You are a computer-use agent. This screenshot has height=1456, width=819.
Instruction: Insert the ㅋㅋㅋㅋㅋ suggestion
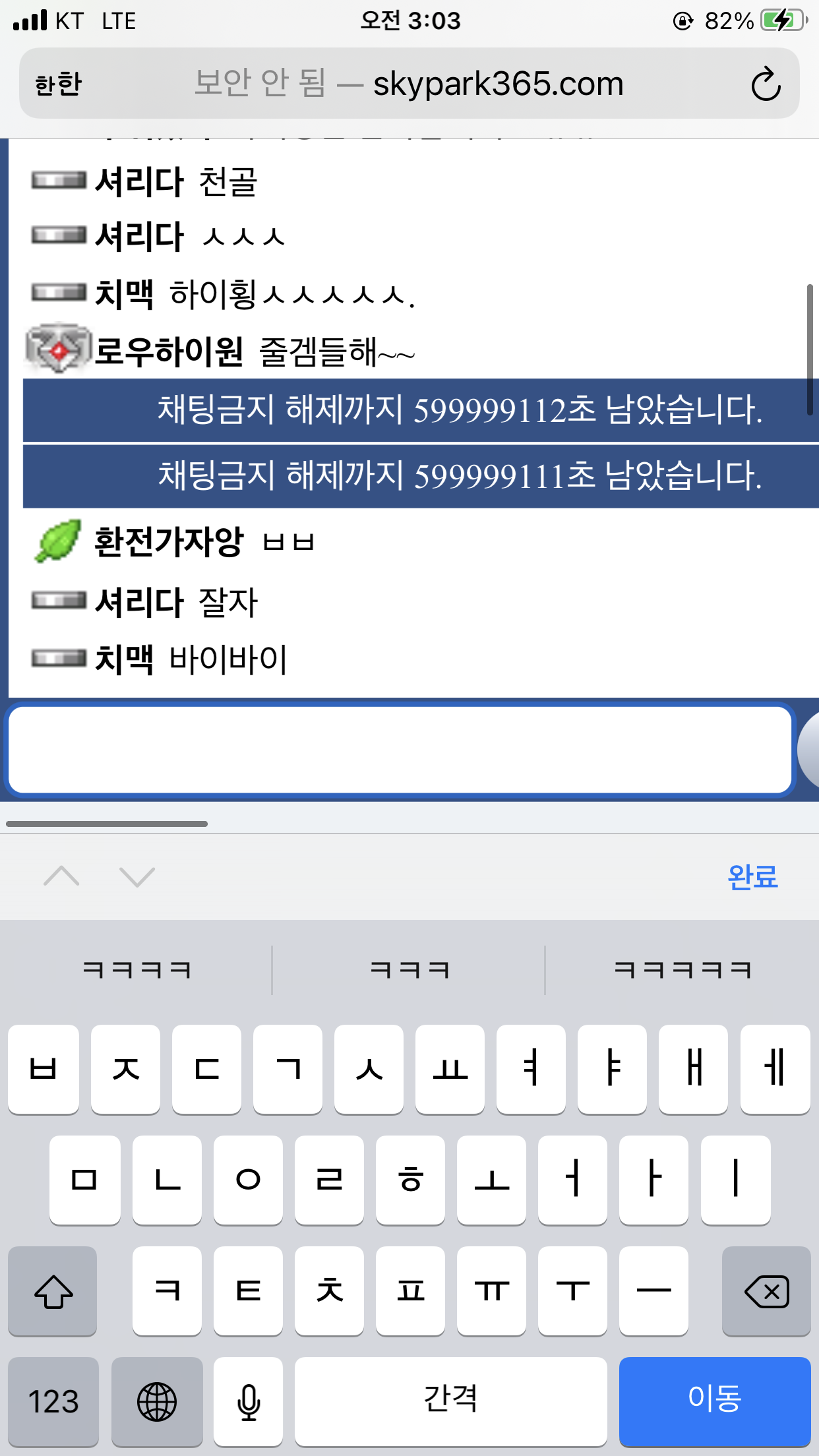pyautogui.click(x=682, y=969)
